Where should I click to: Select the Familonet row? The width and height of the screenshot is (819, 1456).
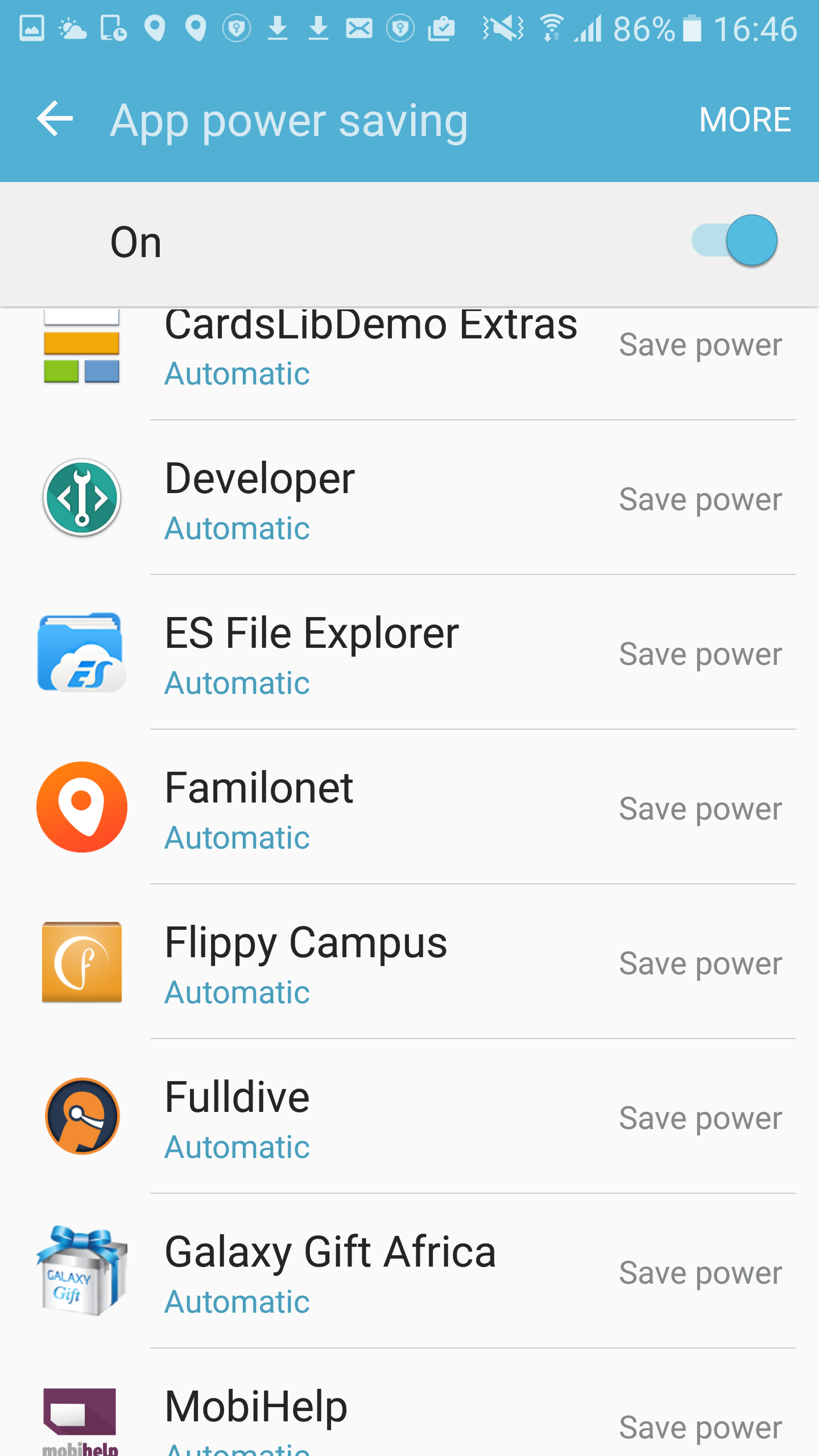(x=409, y=807)
